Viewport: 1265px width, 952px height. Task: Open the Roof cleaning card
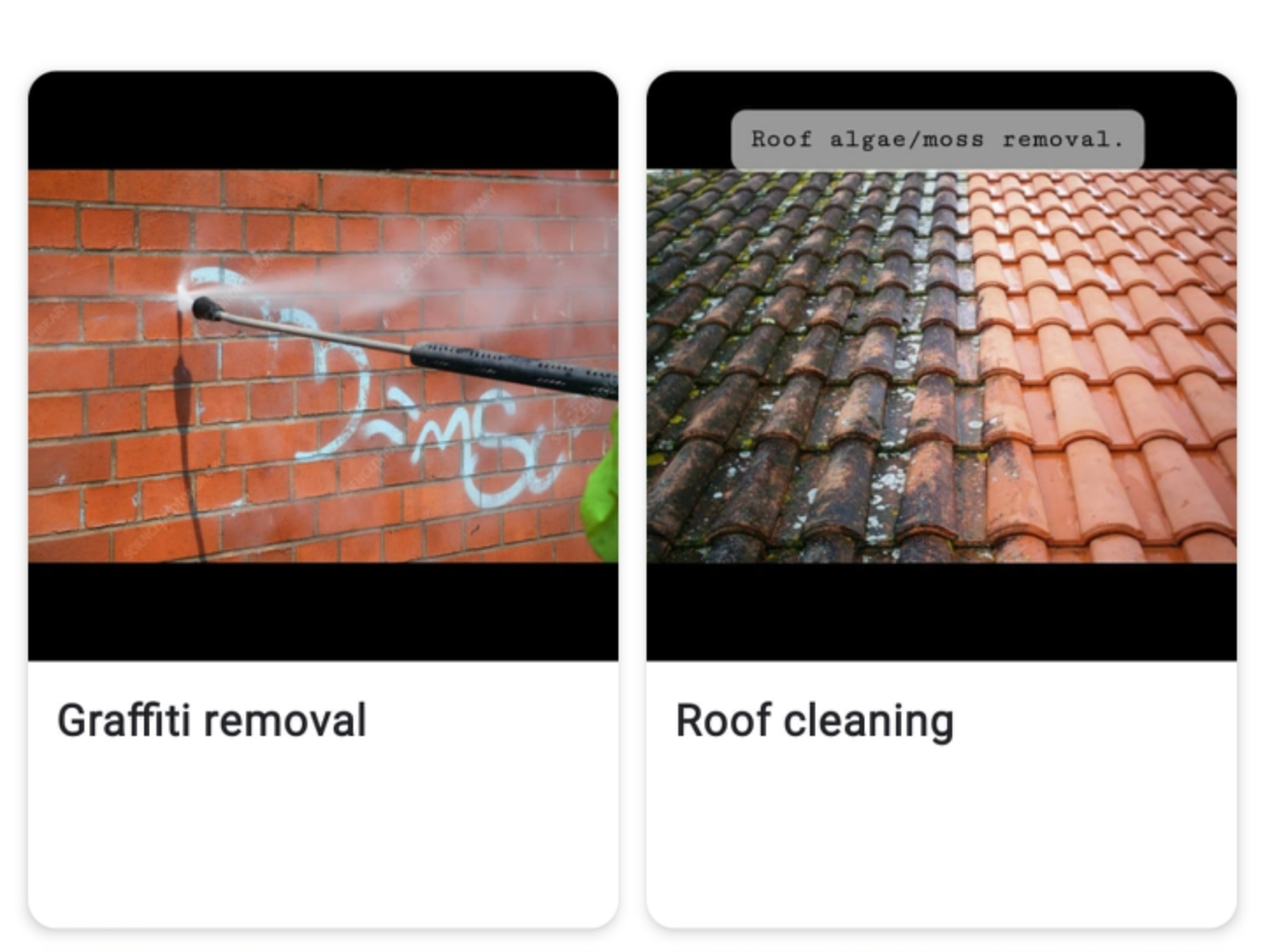941,499
